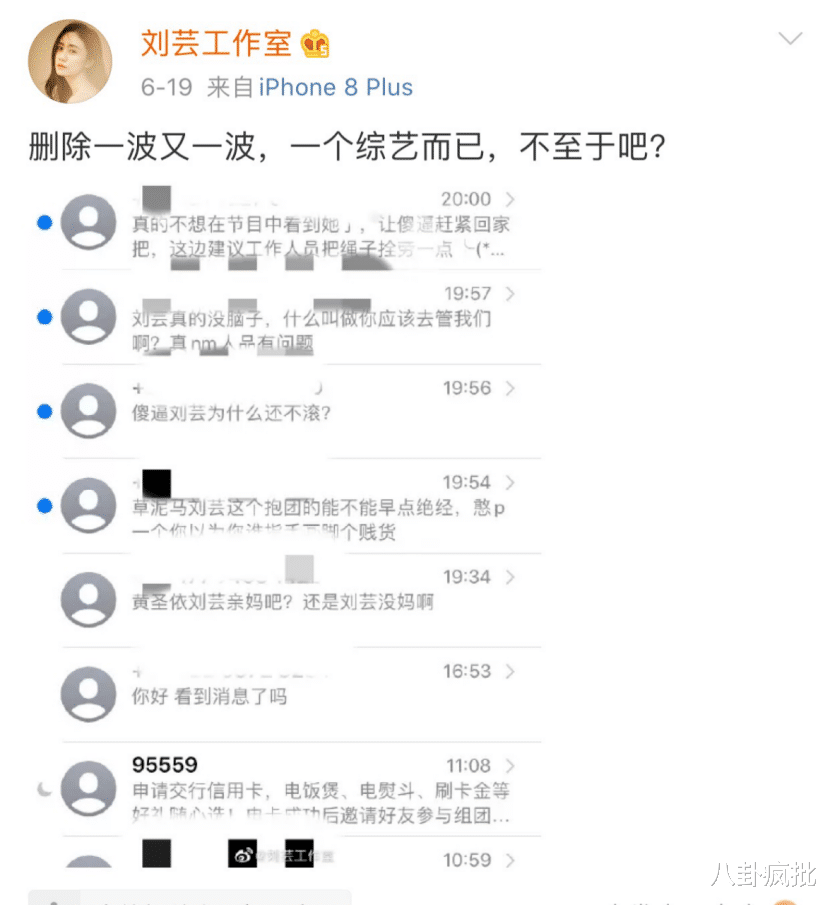The height and width of the screenshot is (905, 830).
Task: Expand the 19:34 message with its chevron
Action: coord(509,578)
